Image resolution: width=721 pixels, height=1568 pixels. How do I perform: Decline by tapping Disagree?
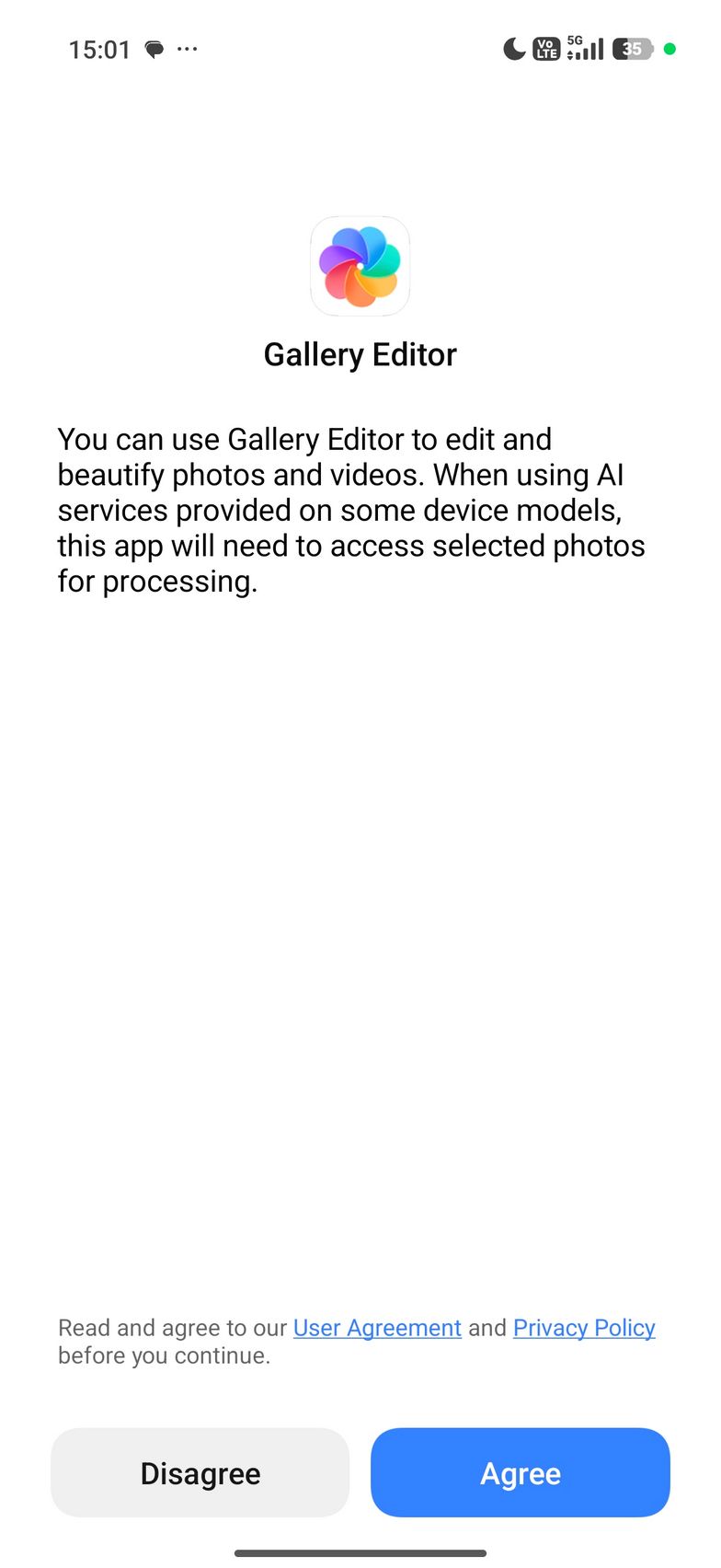(x=200, y=1472)
